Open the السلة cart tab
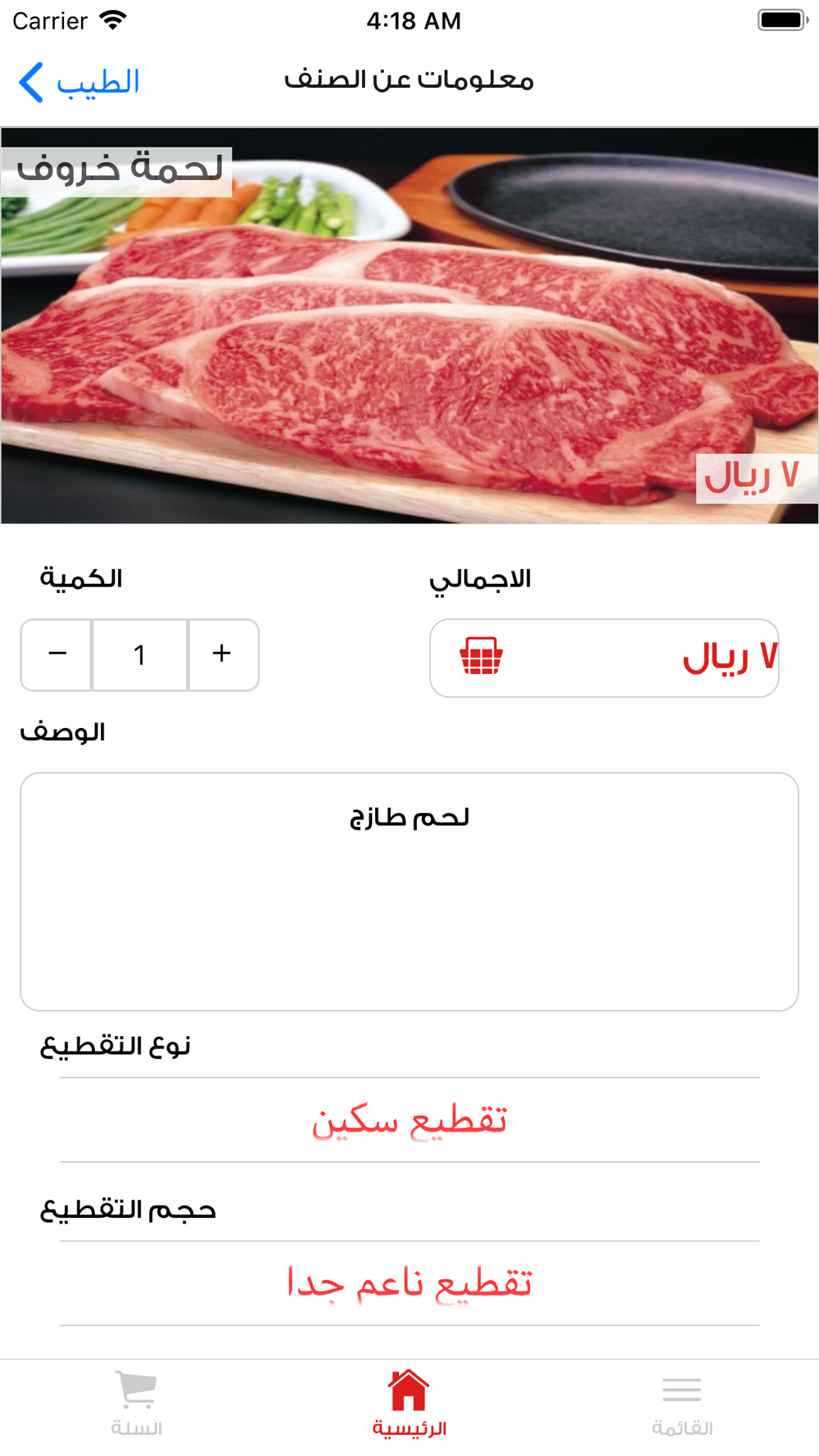The image size is (819, 1456). coord(136,1404)
